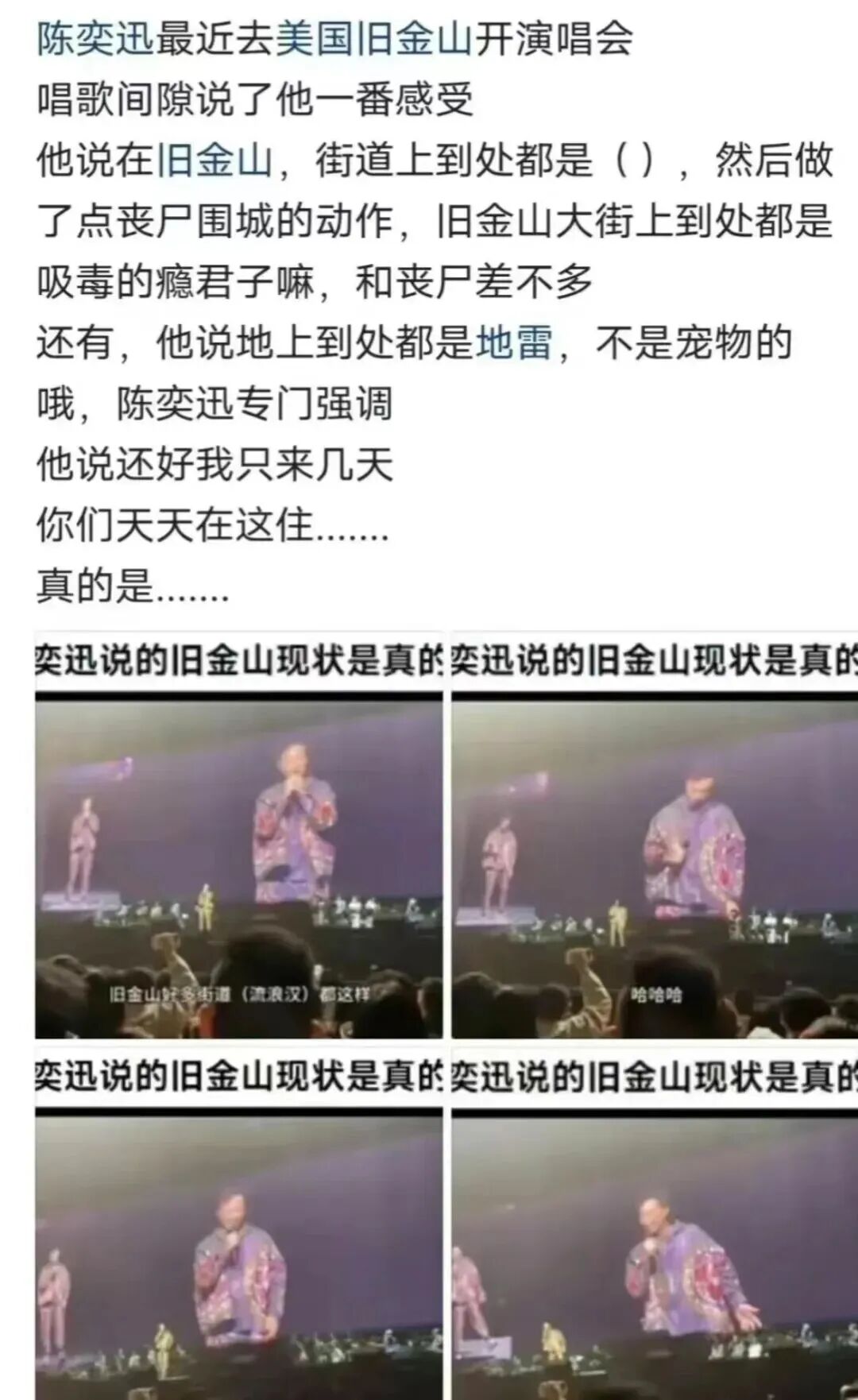
Task: Open the photo with the 哈哈哈 subtitle
Action: tap(654, 866)
